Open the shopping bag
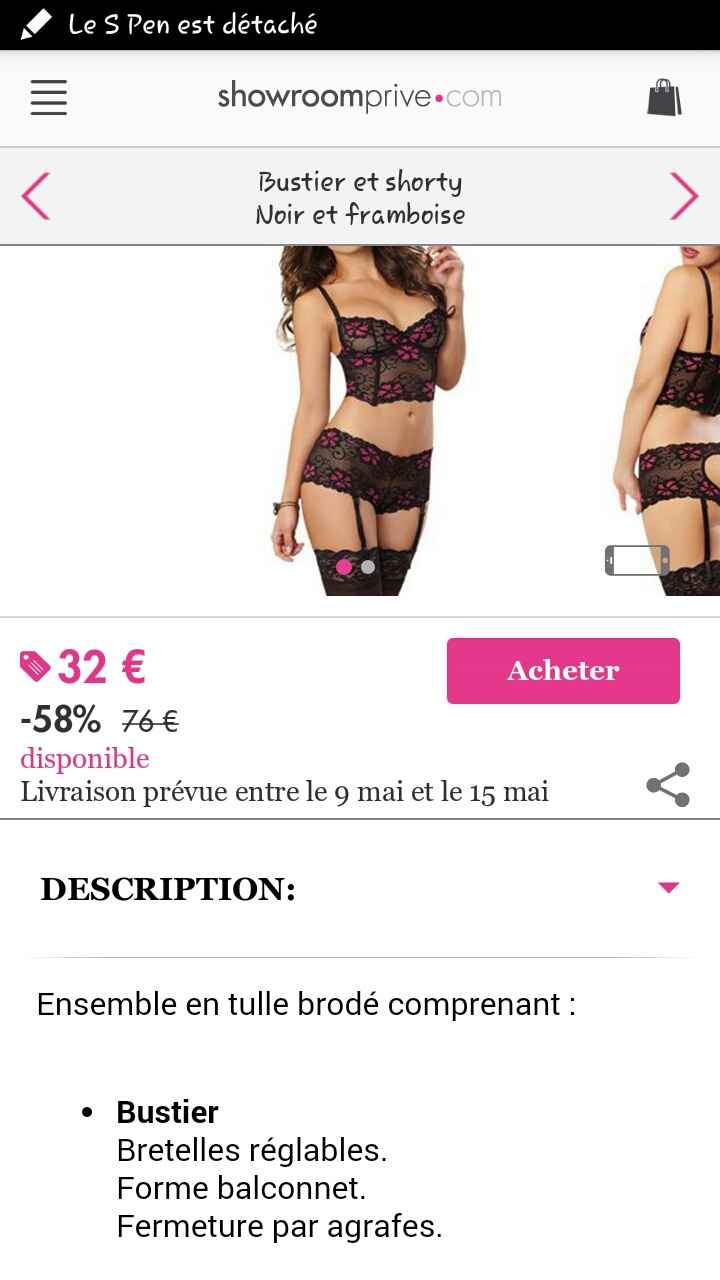The height and width of the screenshot is (1280, 720). pos(664,98)
